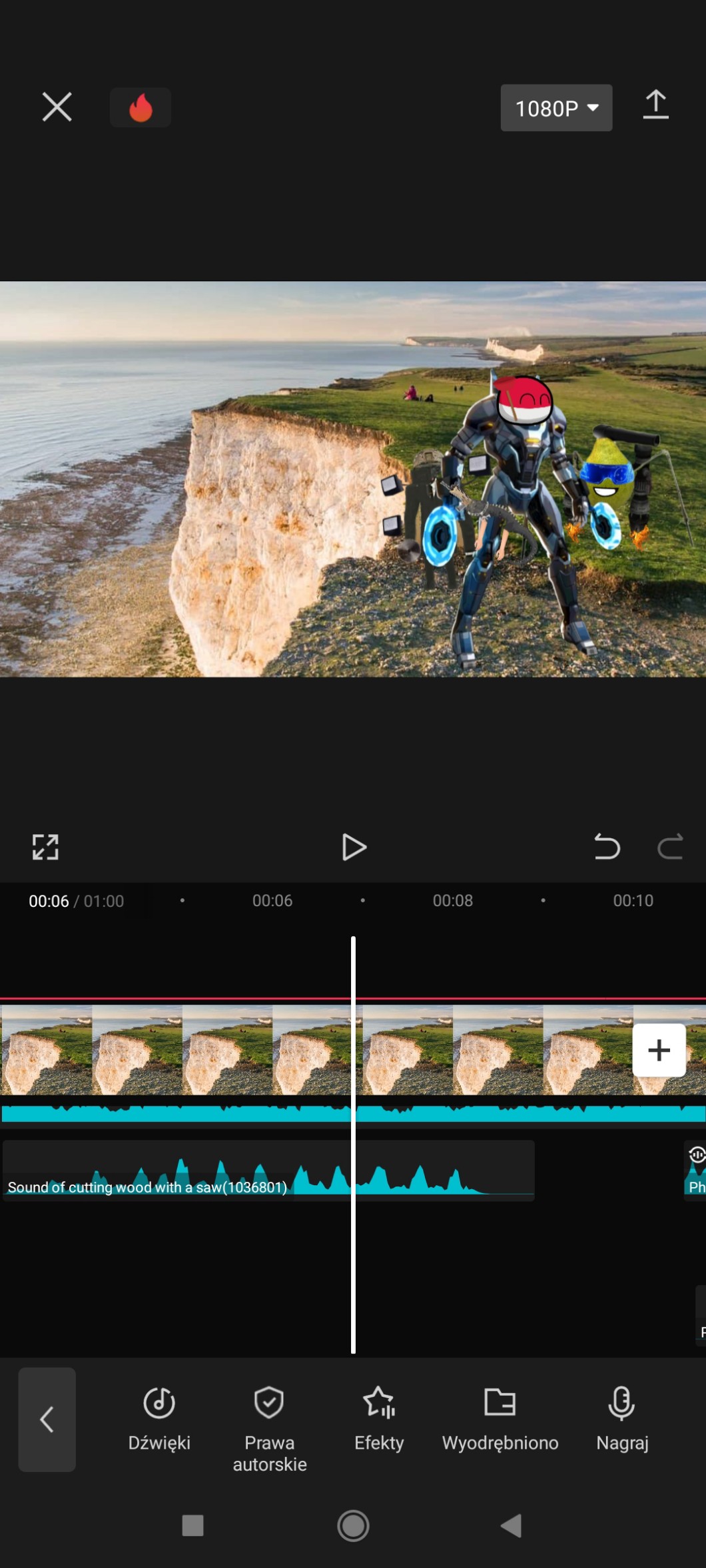Close the video editor project

(x=57, y=107)
